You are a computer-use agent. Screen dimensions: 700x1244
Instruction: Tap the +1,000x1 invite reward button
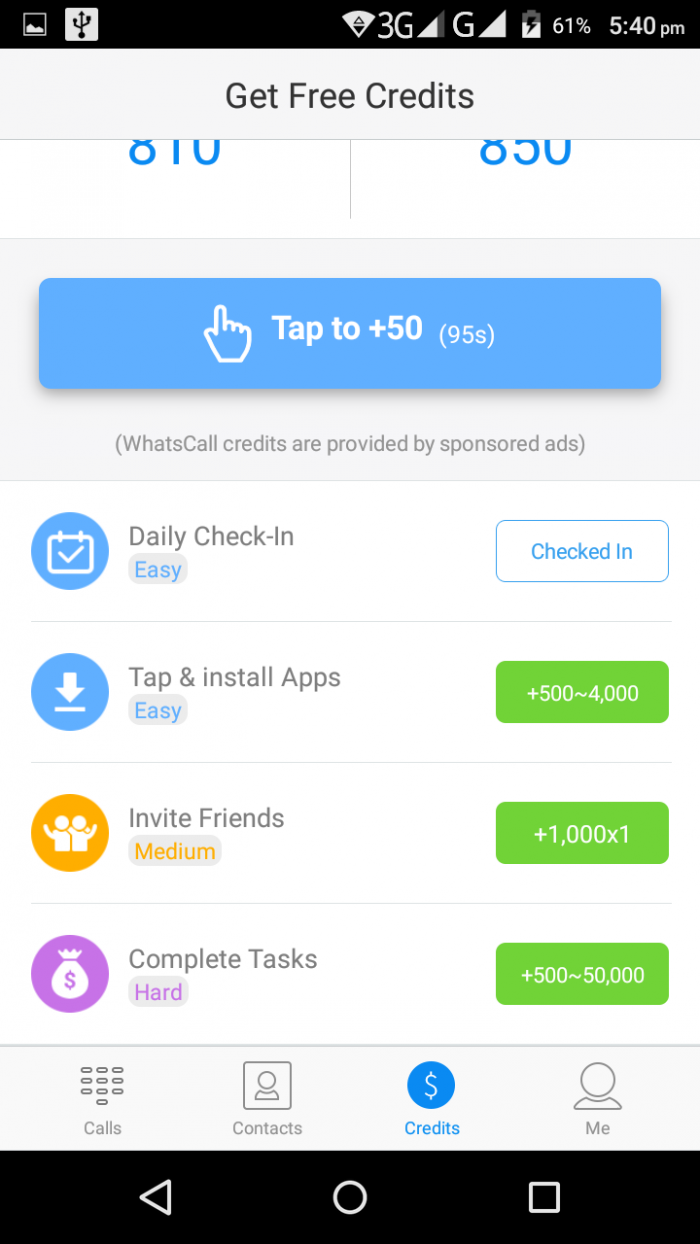click(582, 833)
